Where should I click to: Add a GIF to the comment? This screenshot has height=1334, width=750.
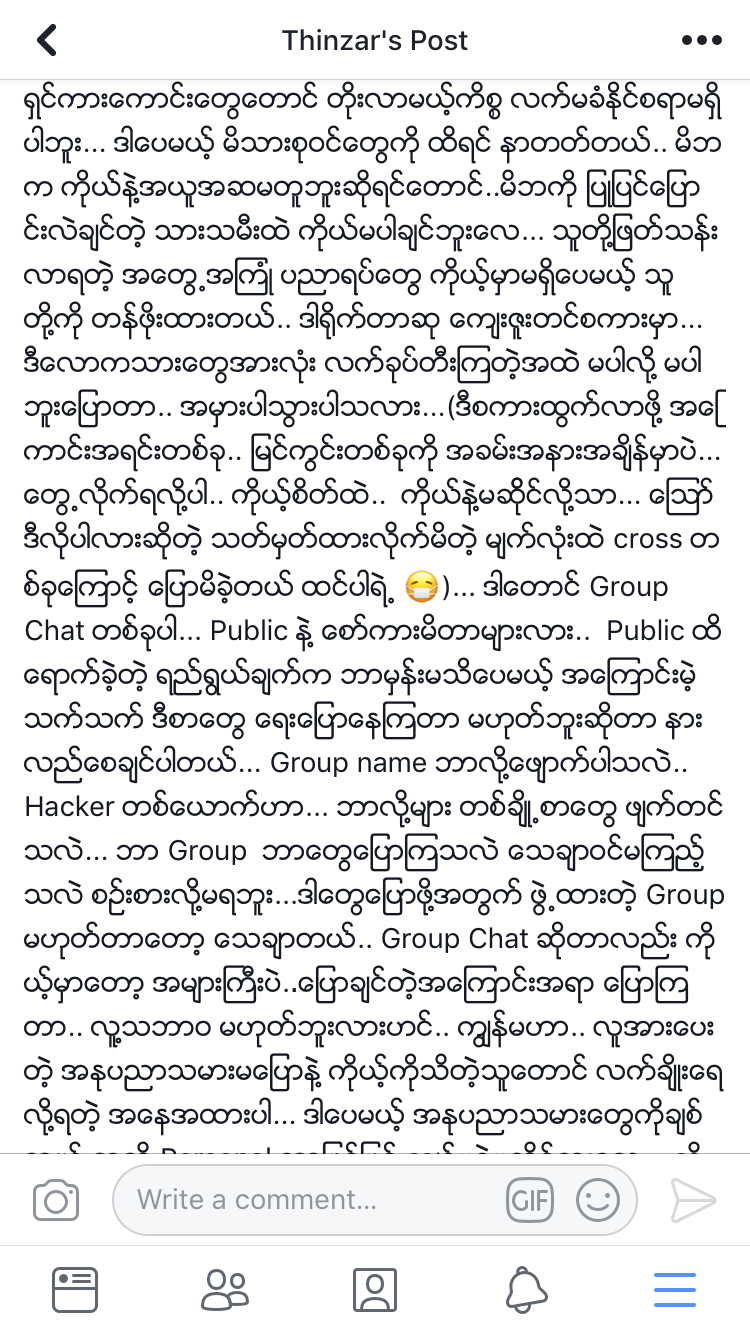tap(529, 1200)
